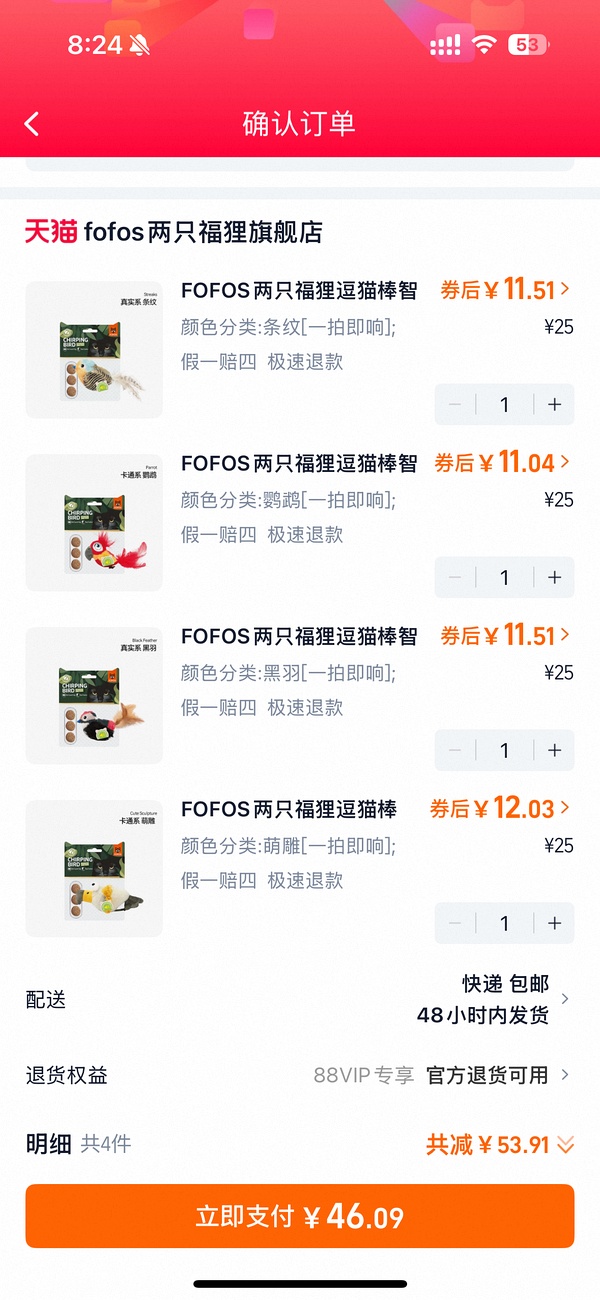Decrease quantity of 萌雕 cat toy
This screenshot has width=600, height=1300.
pos(456,923)
